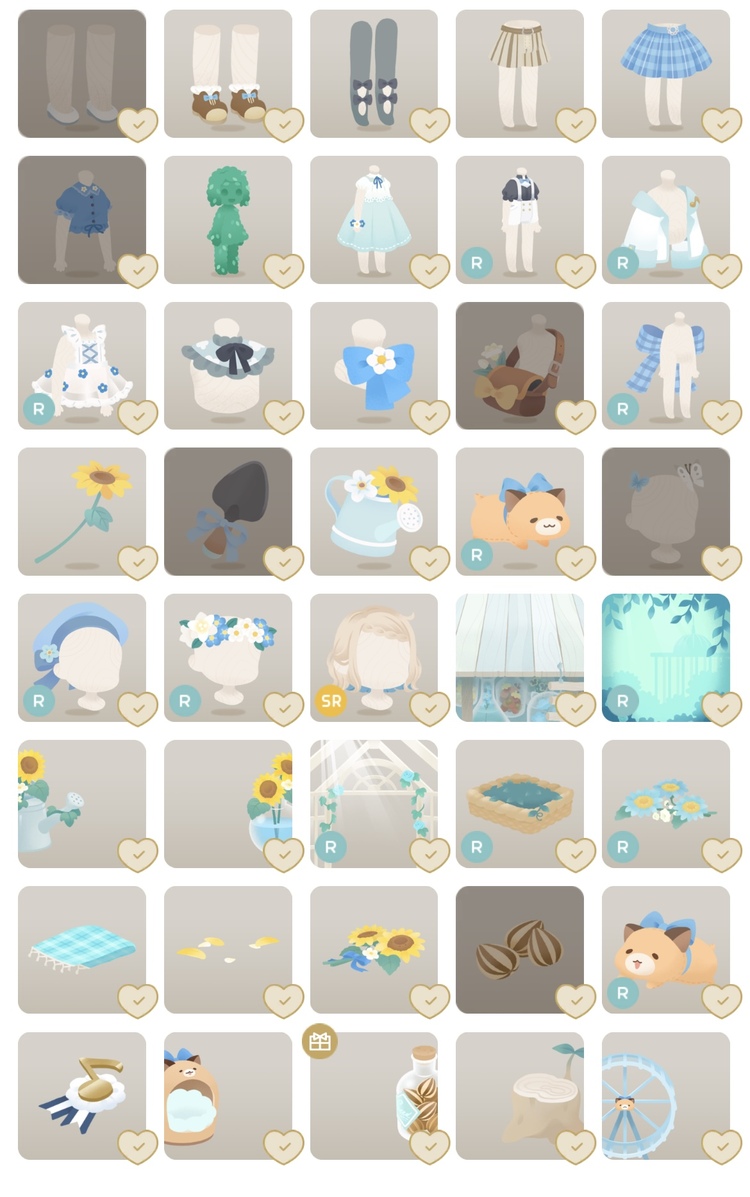750x1197 pixels.
Task: Select the brown boots with socks item
Action: 227,70
